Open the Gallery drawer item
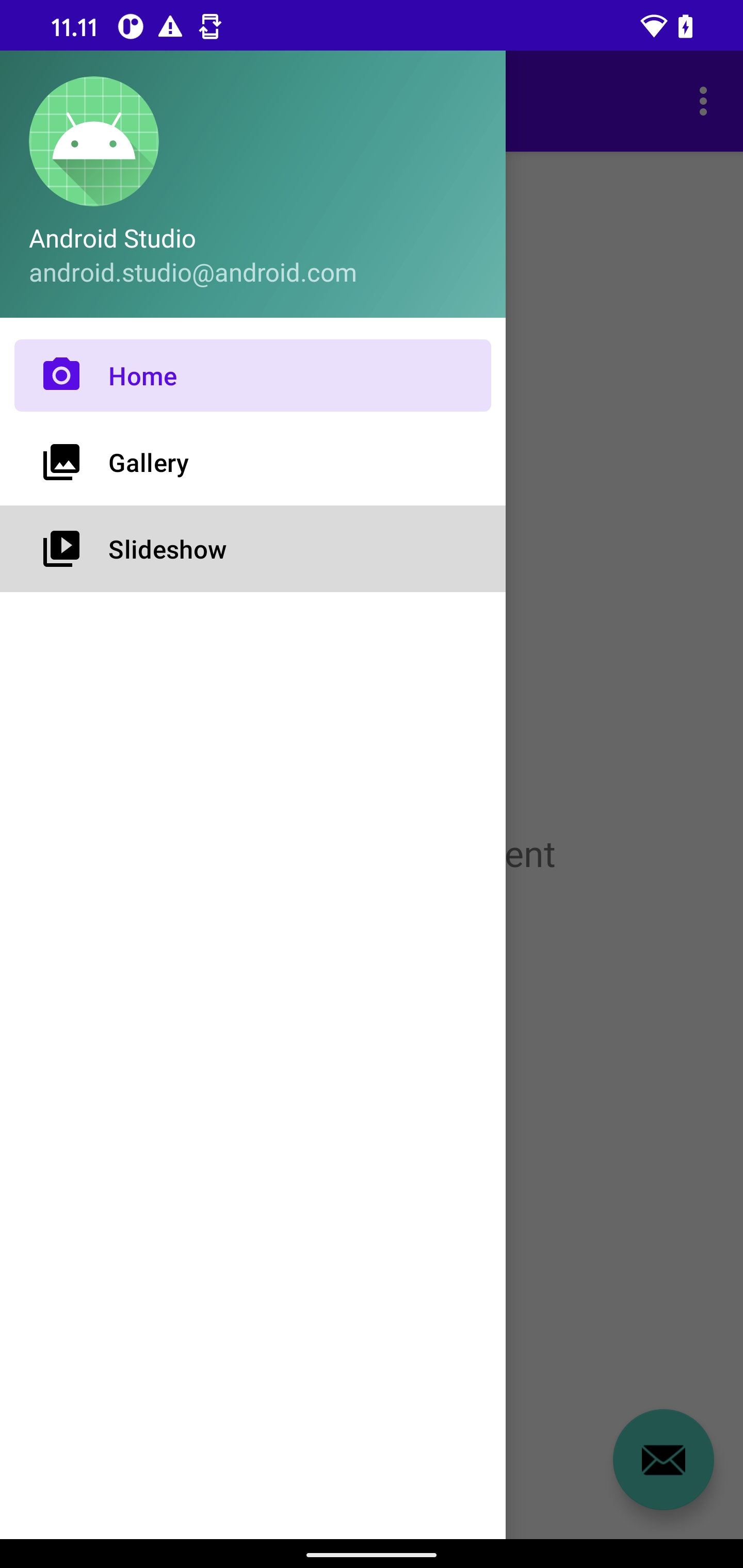The image size is (743, 1568). pyautogui.click(x=252, y=463)
